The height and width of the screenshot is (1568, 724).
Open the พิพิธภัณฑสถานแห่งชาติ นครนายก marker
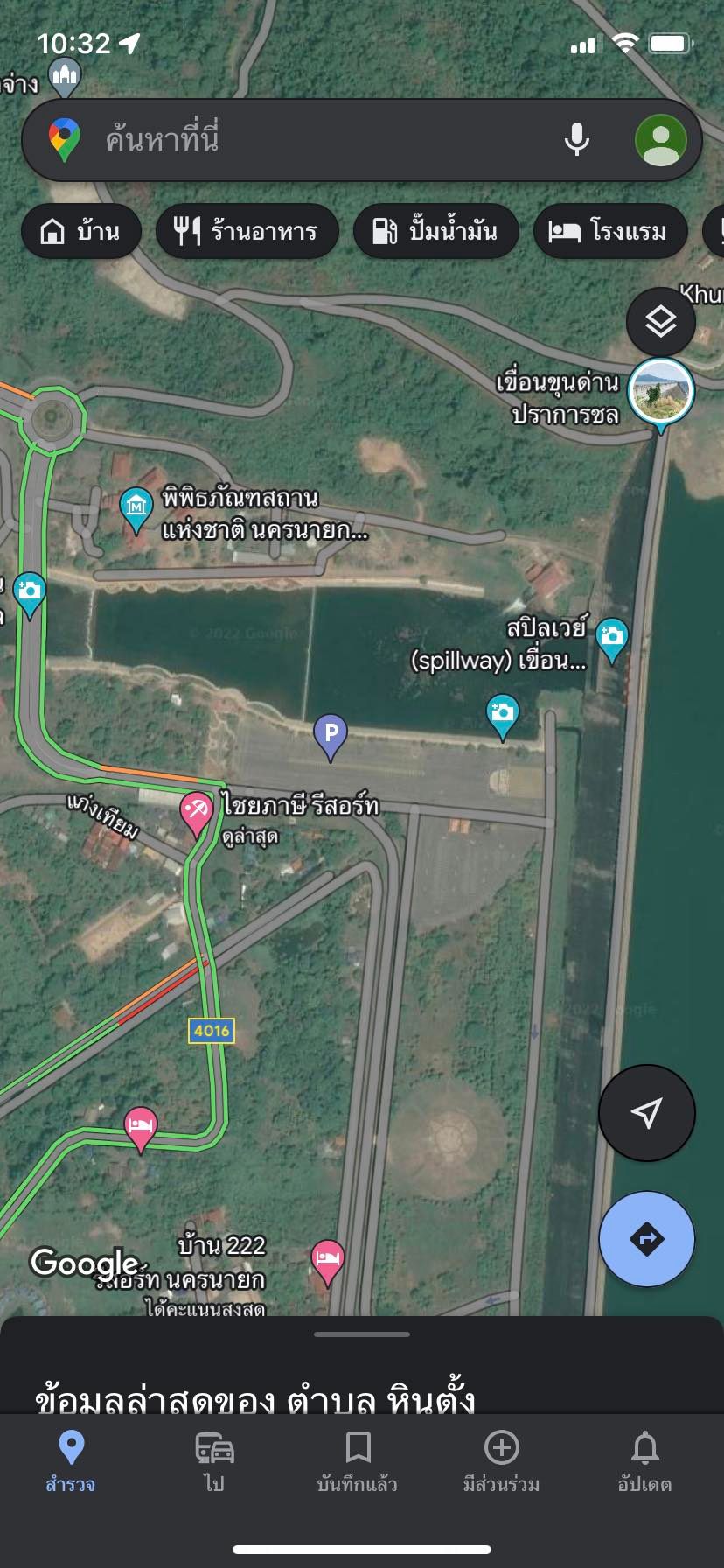pyautogui.click(x=136, y=507)
